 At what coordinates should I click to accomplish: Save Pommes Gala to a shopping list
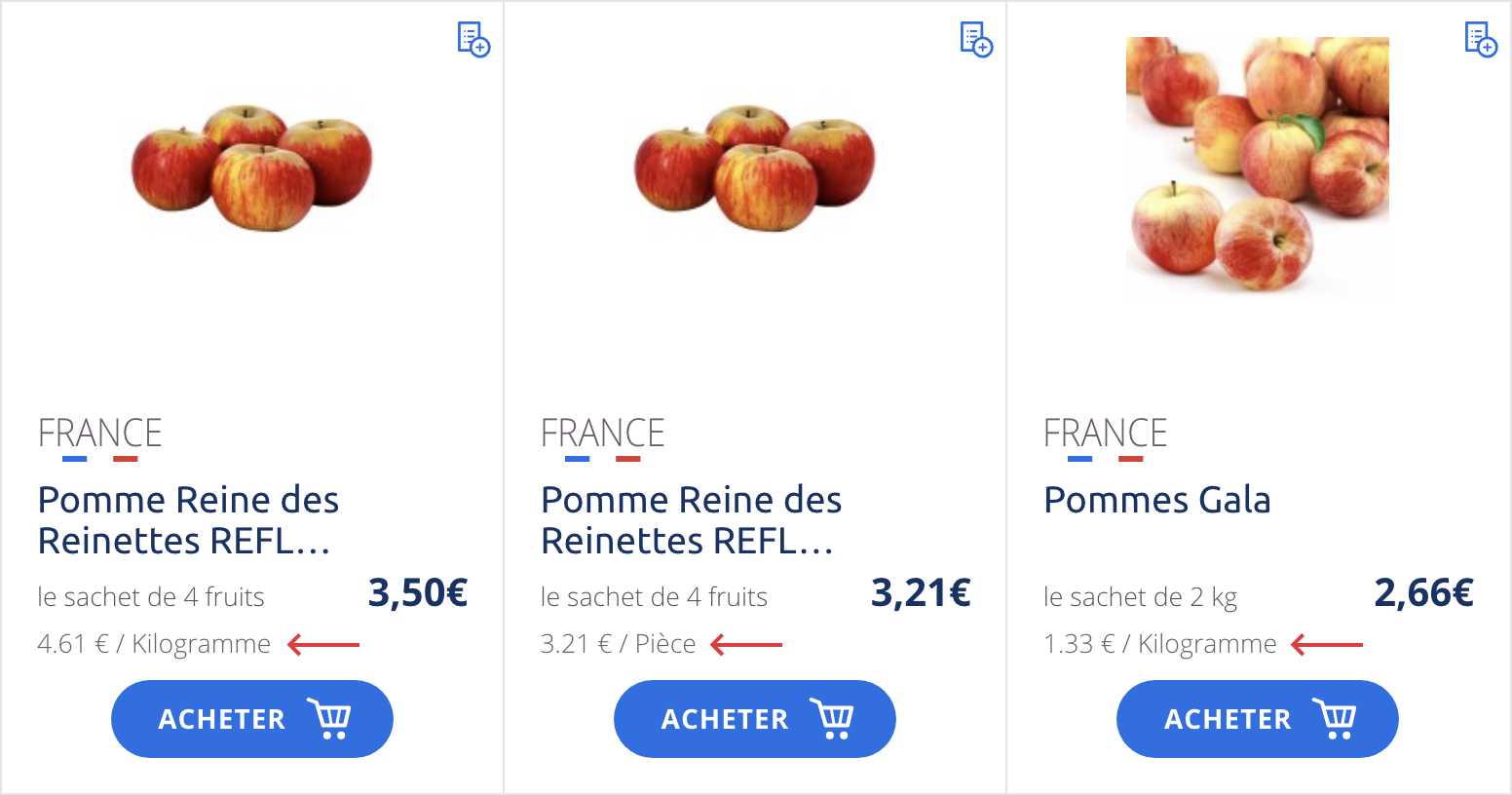[x=1481, y=40]
